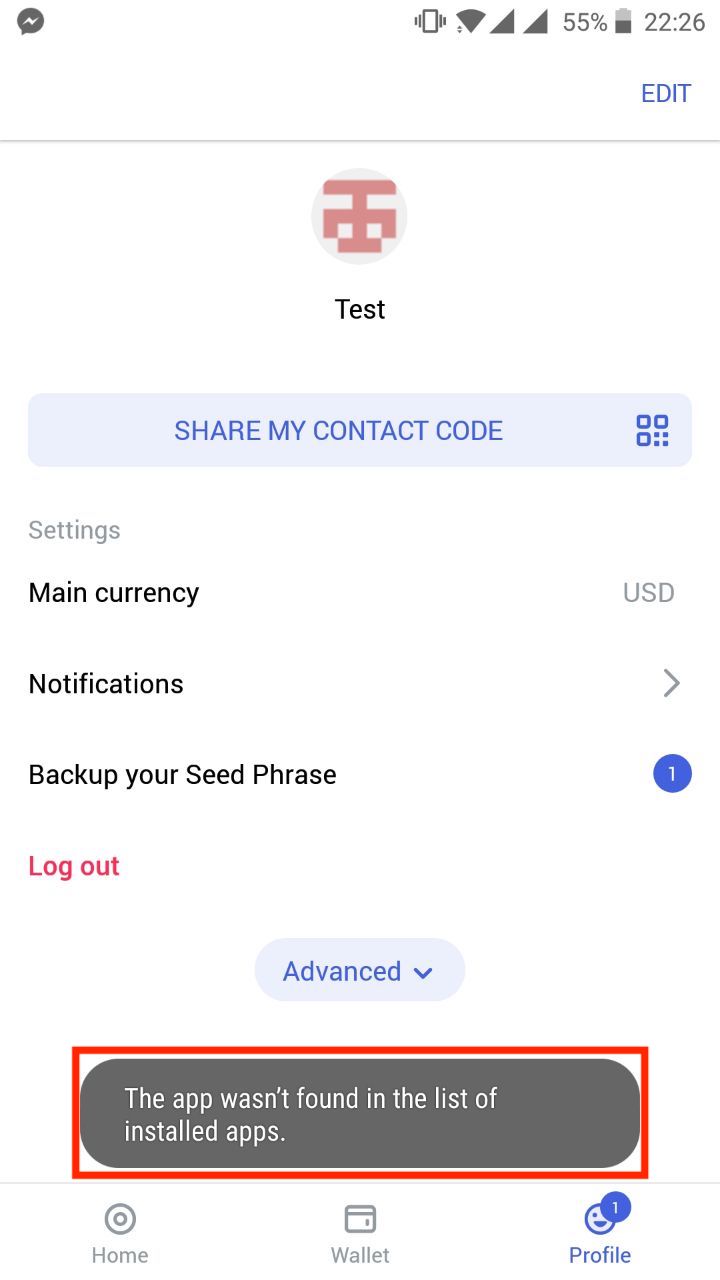Tap the seed phrase notification badge
This screenshot has height=1280, width=720.
tap(672, 773)
